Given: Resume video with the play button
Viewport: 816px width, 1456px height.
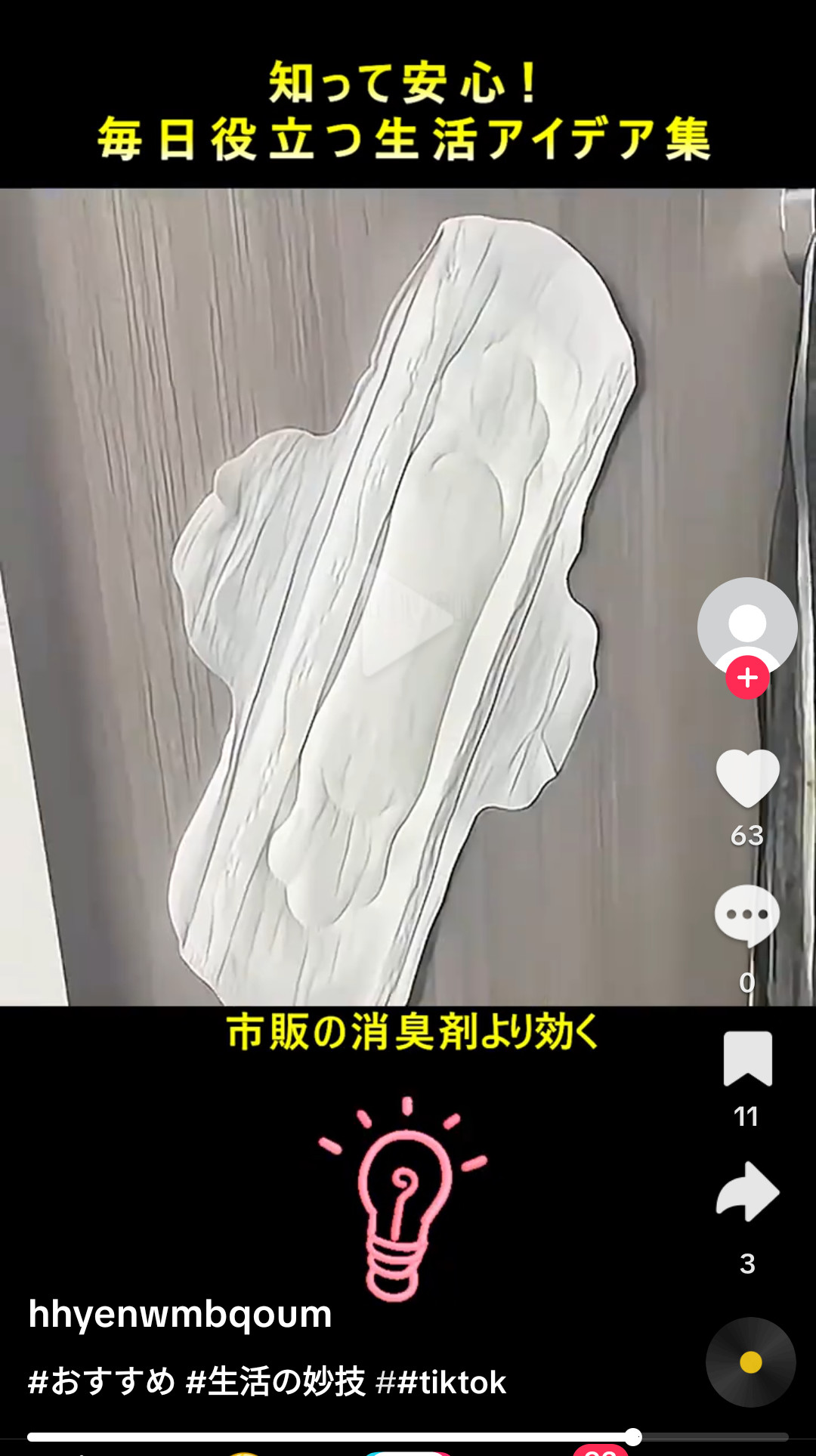Looking at the screenshot, I should (x=406, y=621).
